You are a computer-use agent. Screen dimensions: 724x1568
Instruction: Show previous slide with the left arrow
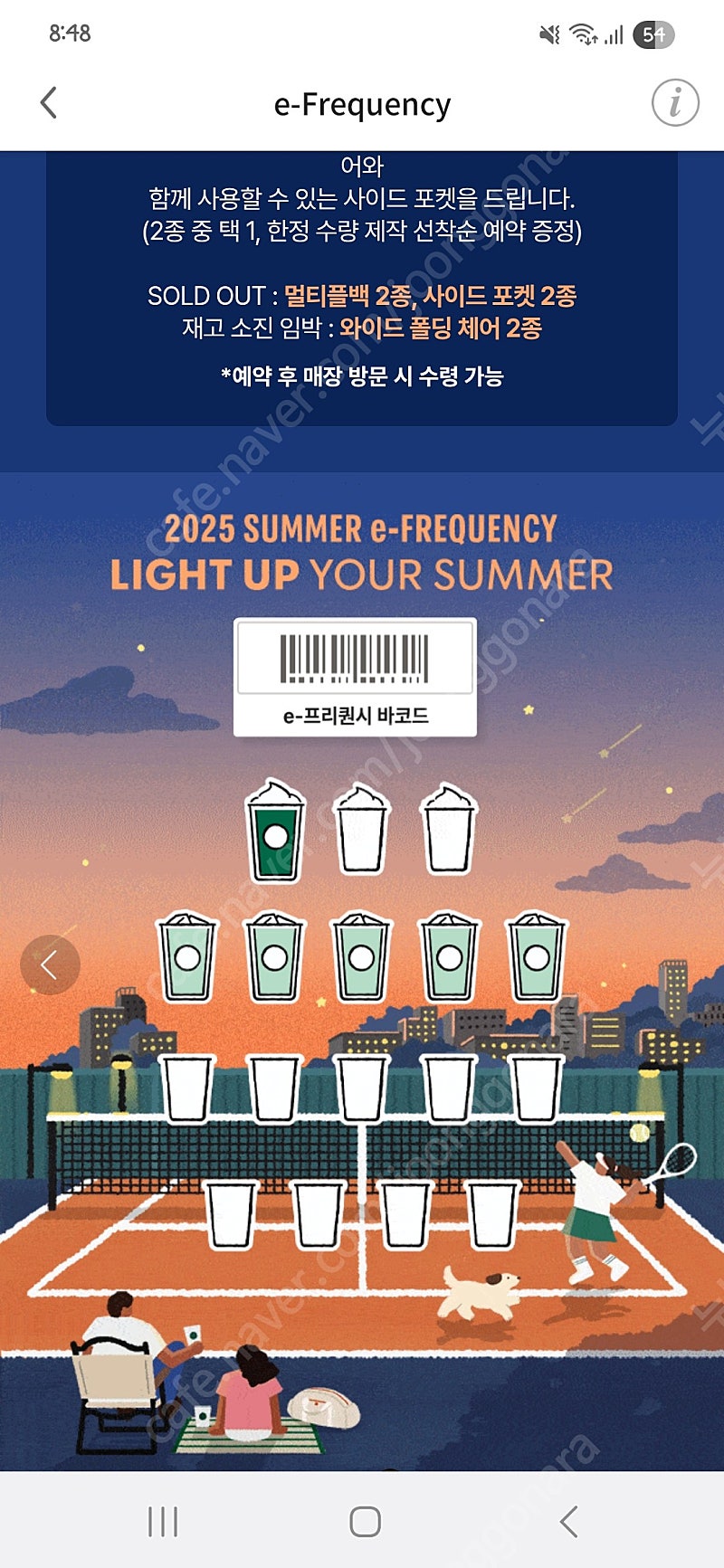50,965
